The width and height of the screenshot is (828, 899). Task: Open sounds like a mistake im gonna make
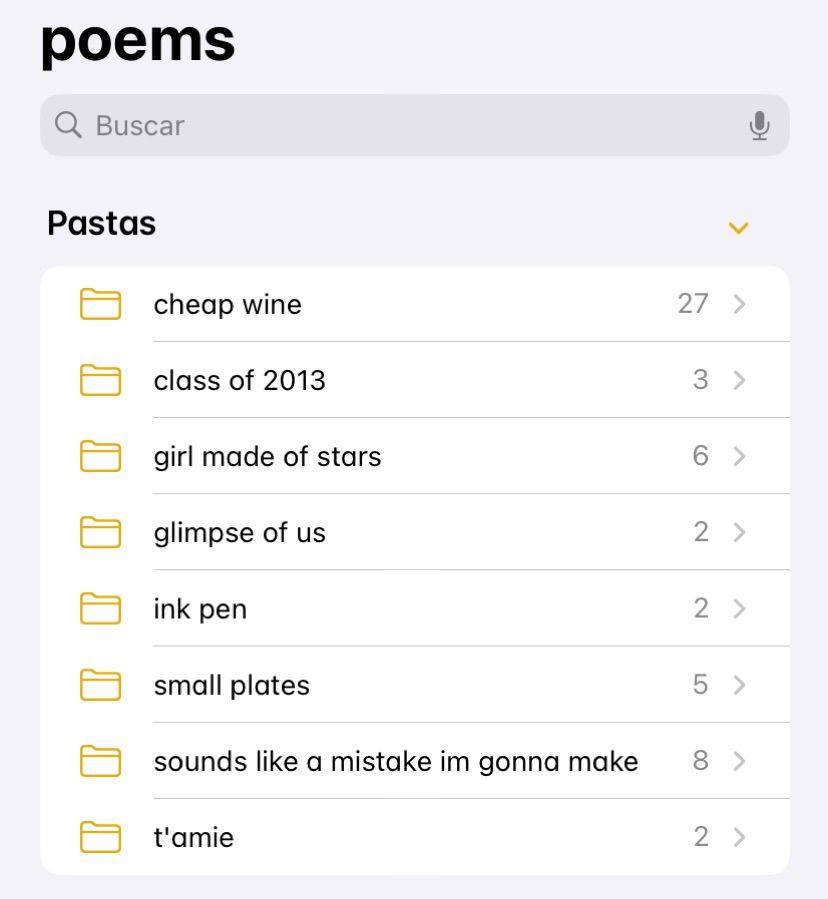click(414, 762)
